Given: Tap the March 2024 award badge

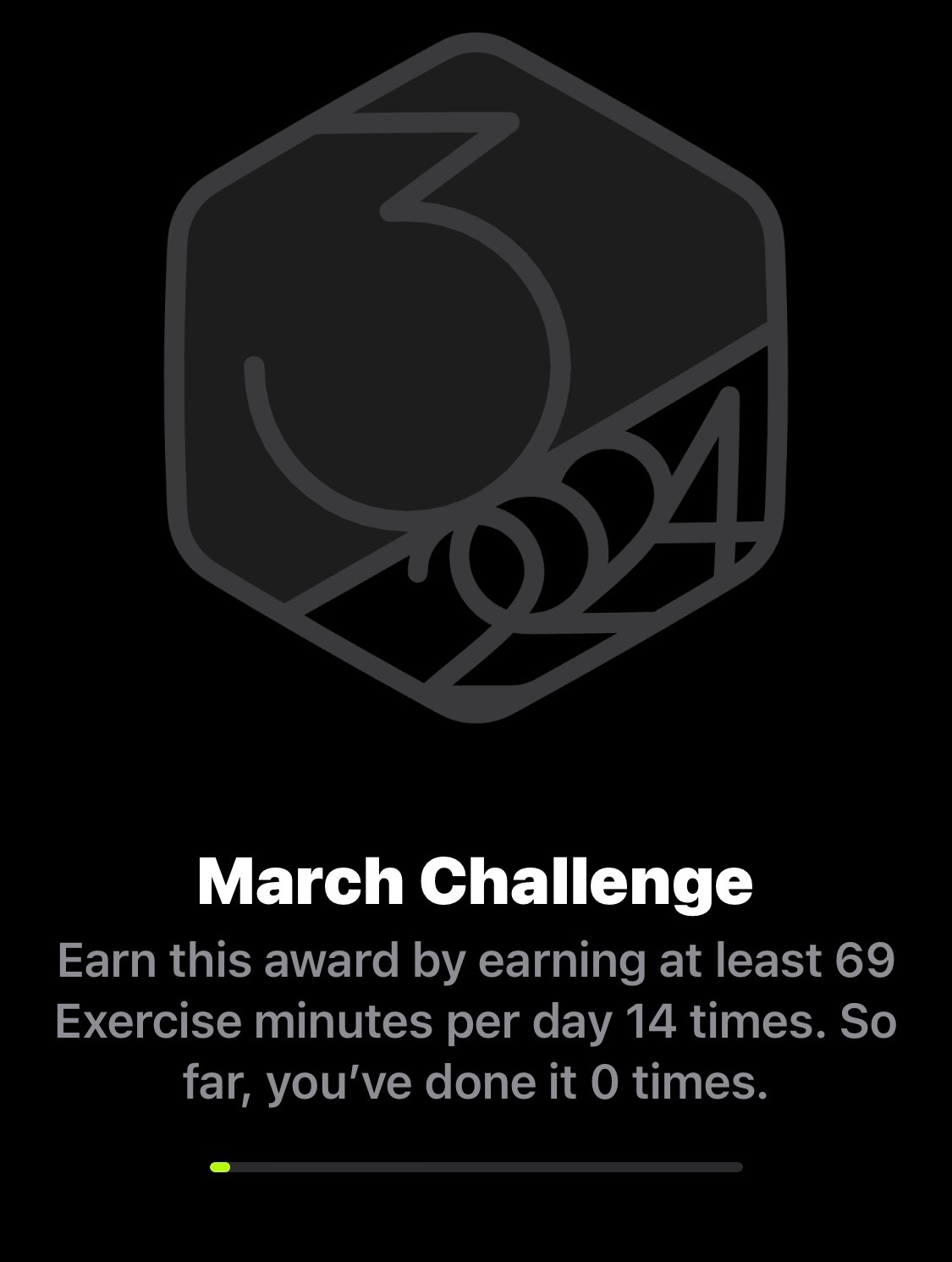Looking at the screenshot, I should point(476,378).
